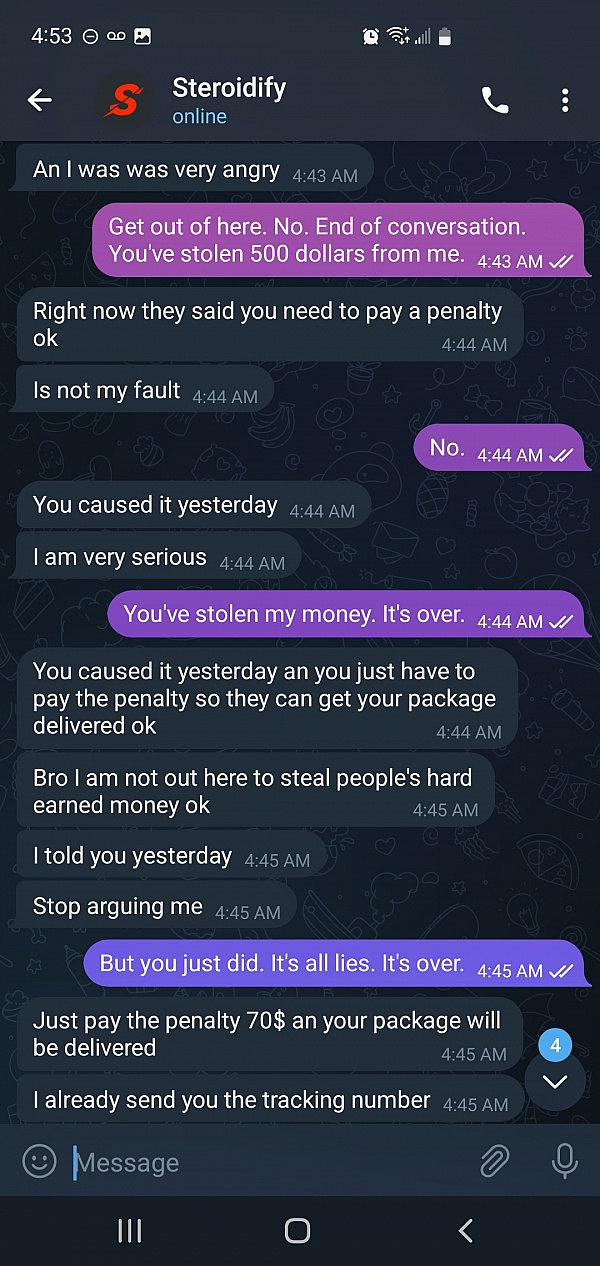Tap the system home button

(x=297, y=1230)
